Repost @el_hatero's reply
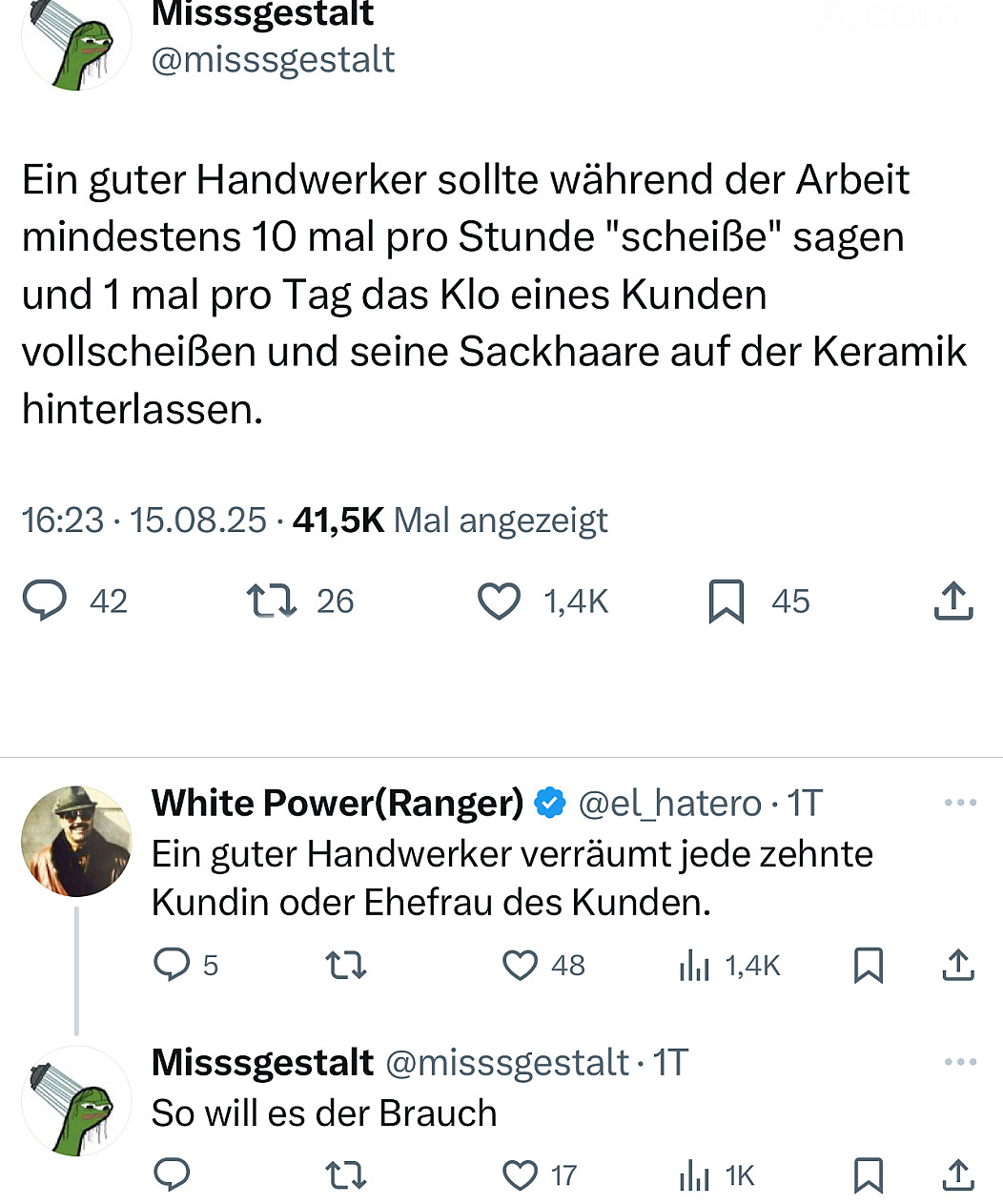The image size is (1003, 1204). click(x=346, y=966)
